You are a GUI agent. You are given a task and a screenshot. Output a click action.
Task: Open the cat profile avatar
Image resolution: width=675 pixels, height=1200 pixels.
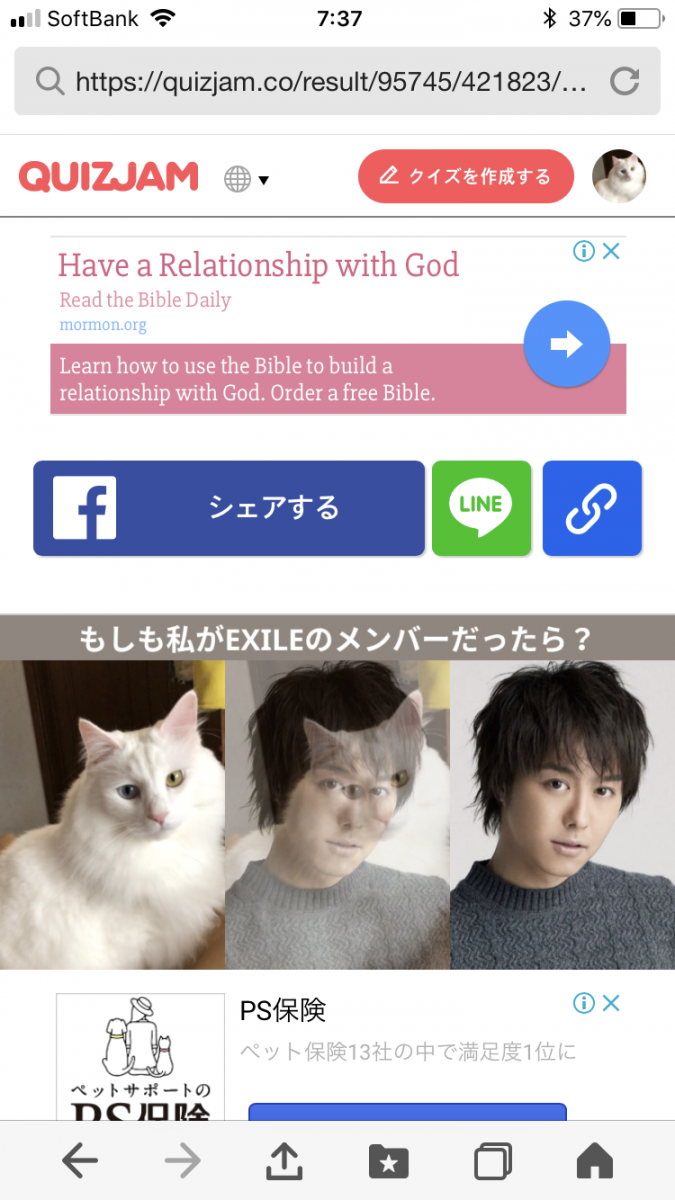(x=619, y=177)
